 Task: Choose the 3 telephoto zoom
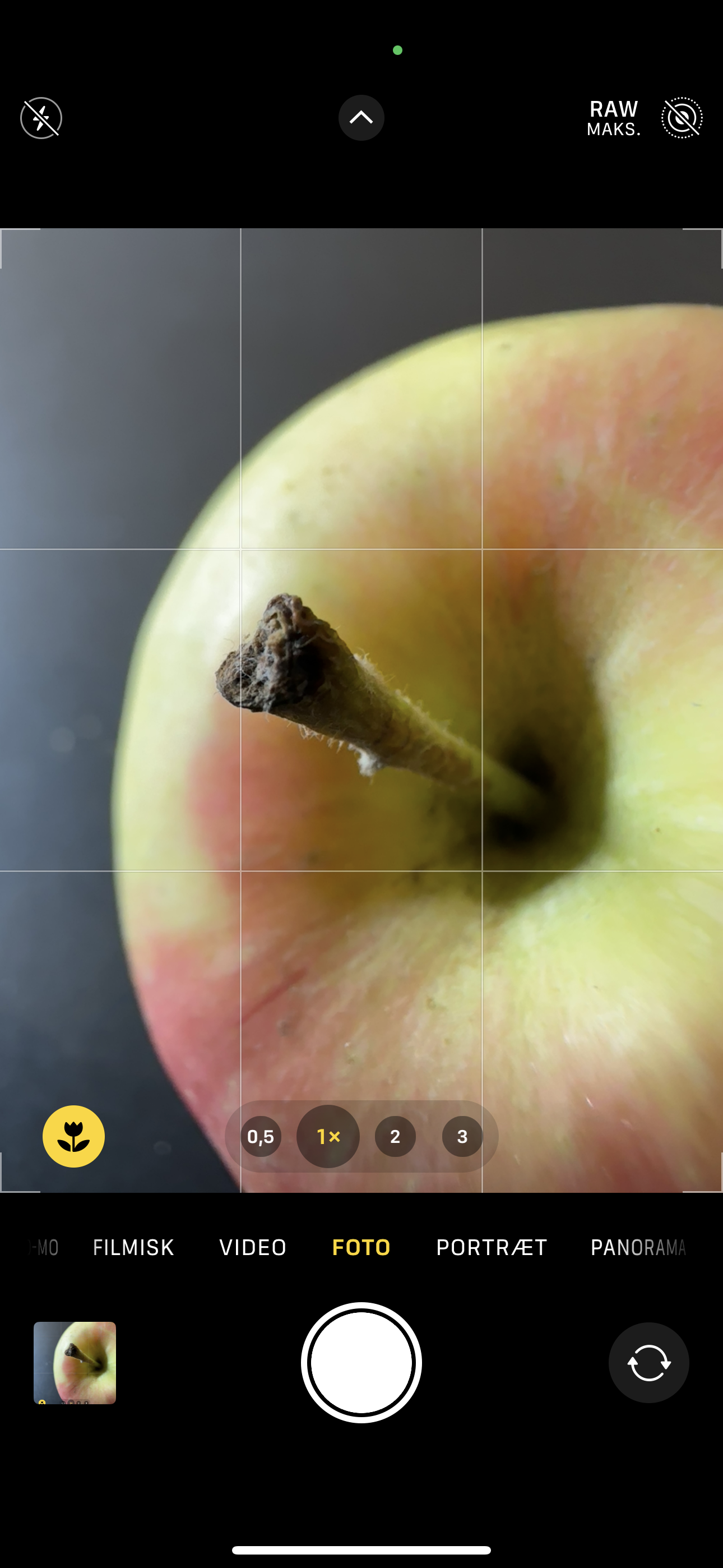[x=462, y=1136]
